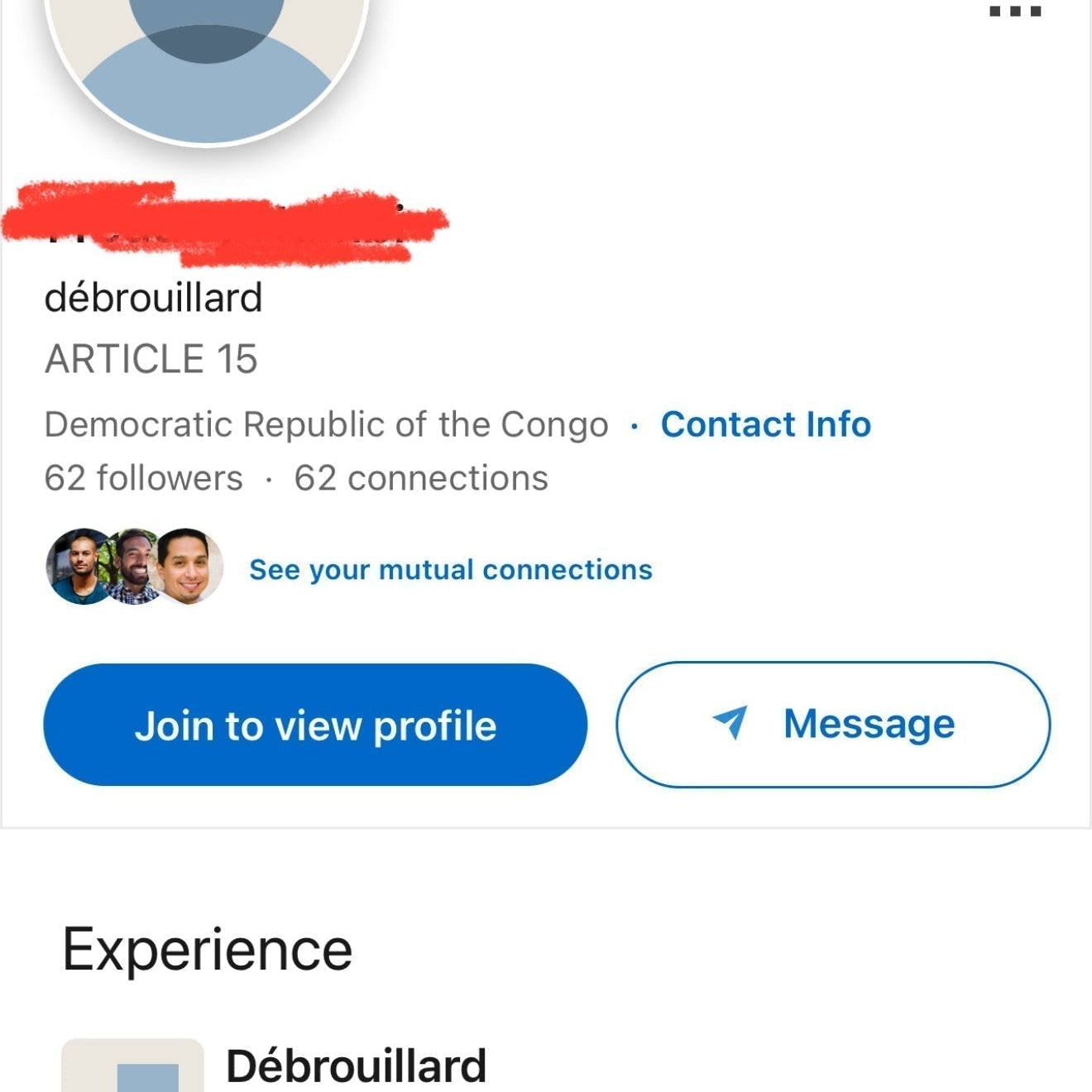
Task: Open the three-dot overflow menu
Action: pos(1015,12)
